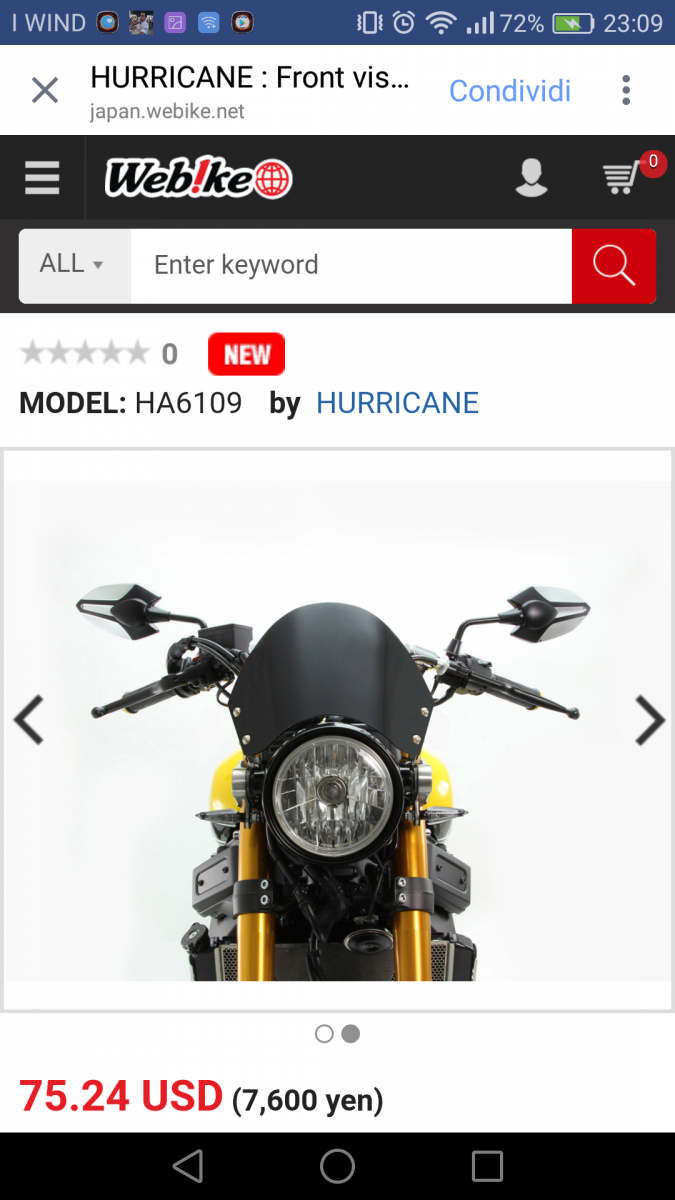Show the previous product image
Screen dimensions: 675x1200
coord(29,719)
